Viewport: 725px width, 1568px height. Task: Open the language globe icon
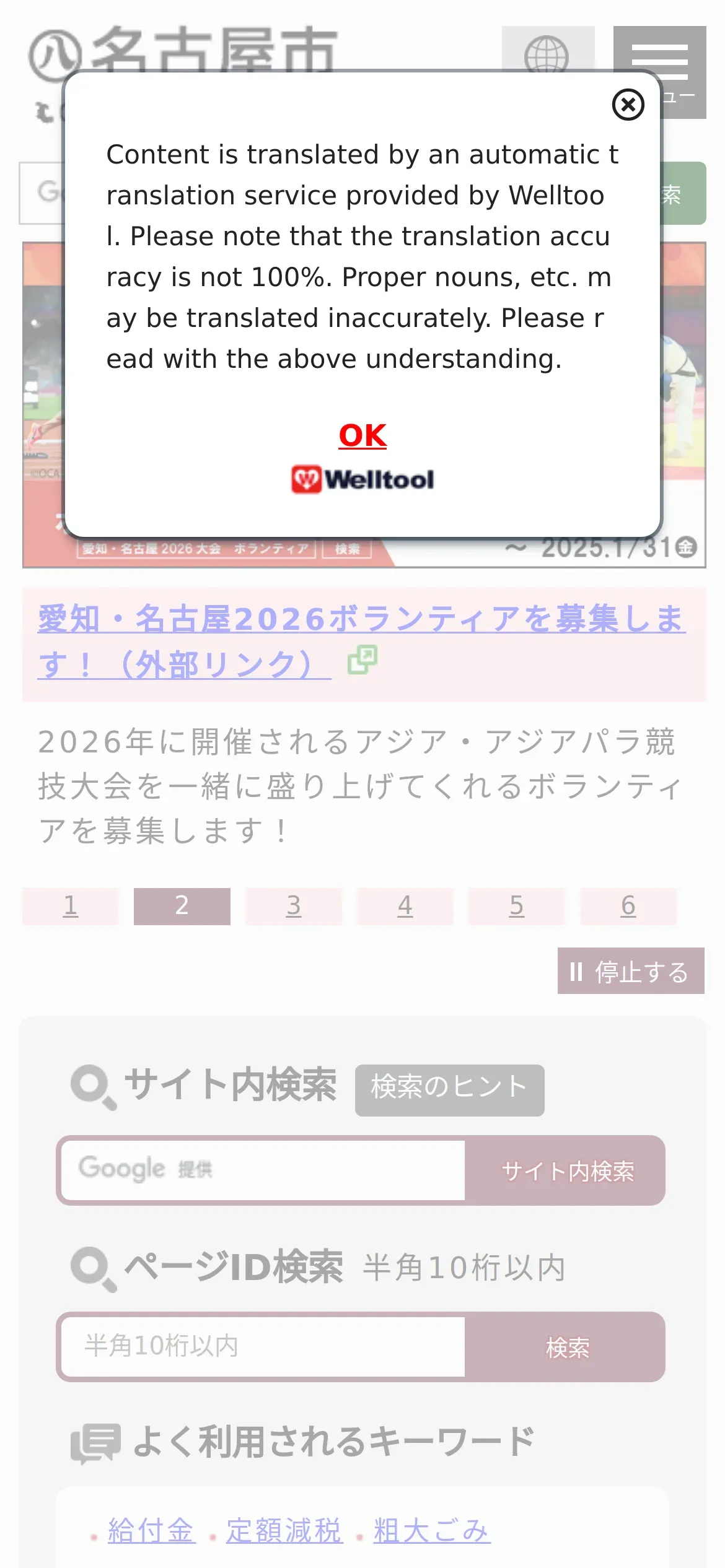(548, 50)
